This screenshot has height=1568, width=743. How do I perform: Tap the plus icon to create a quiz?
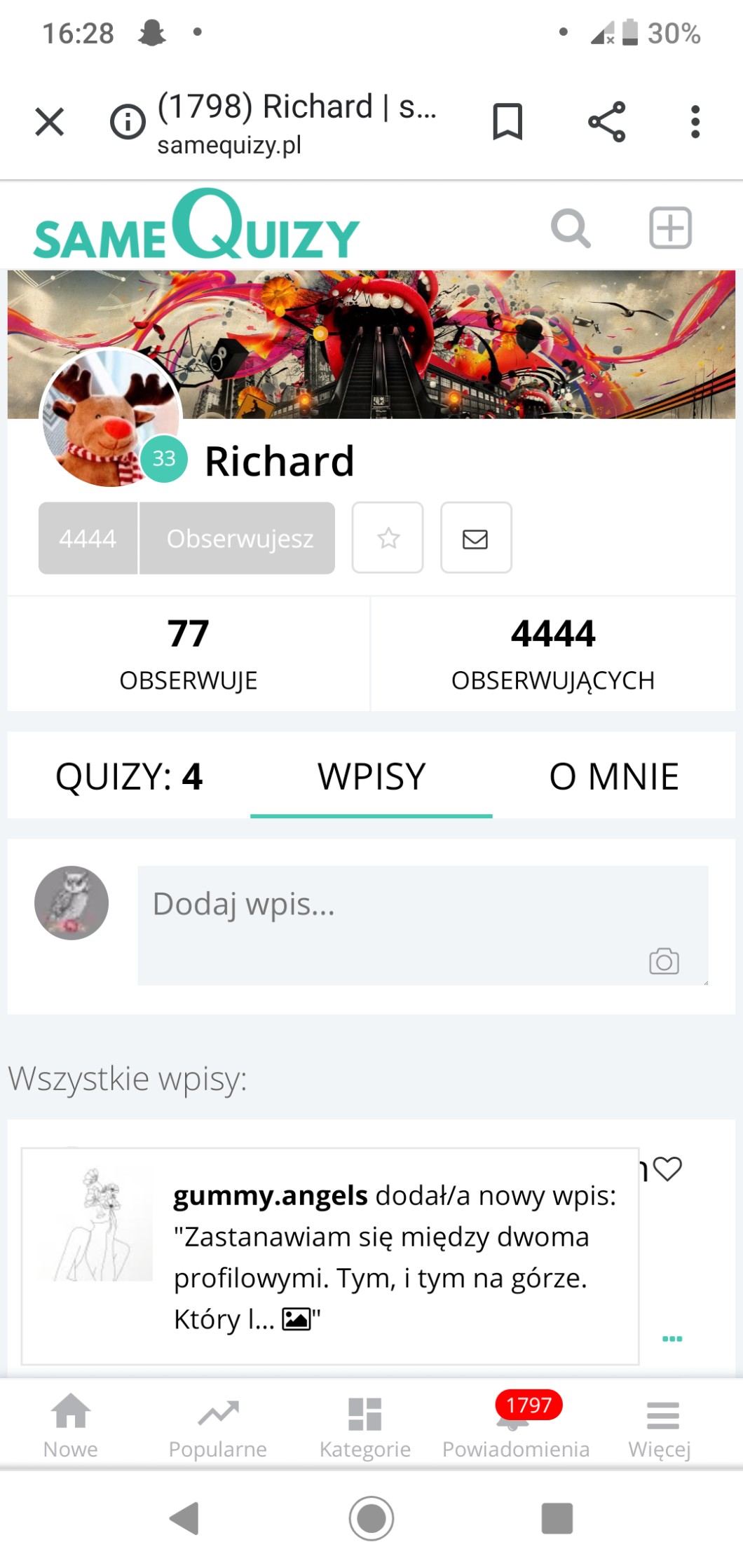(x=670, y=228)
